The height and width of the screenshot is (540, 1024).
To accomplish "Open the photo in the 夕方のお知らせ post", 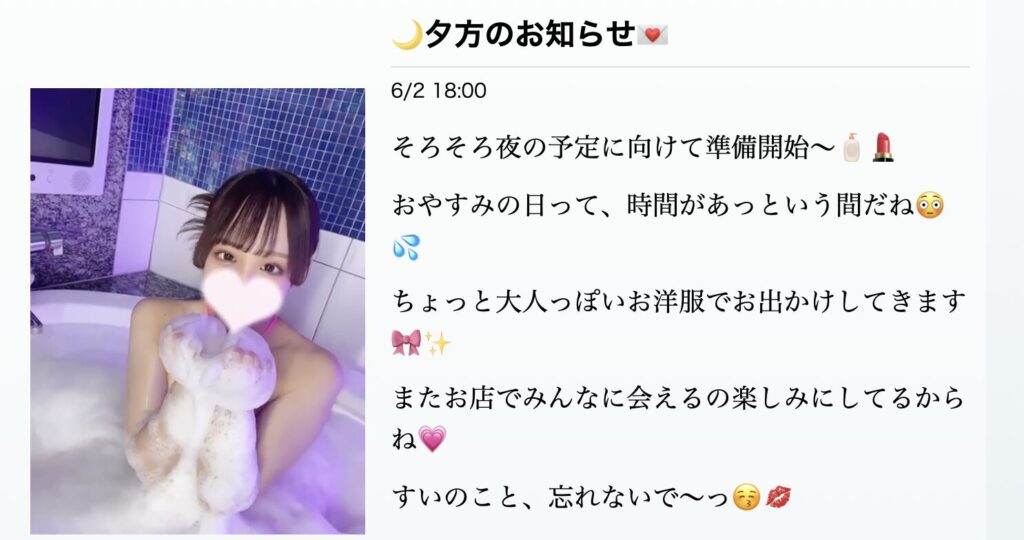I will pos(197,311).
